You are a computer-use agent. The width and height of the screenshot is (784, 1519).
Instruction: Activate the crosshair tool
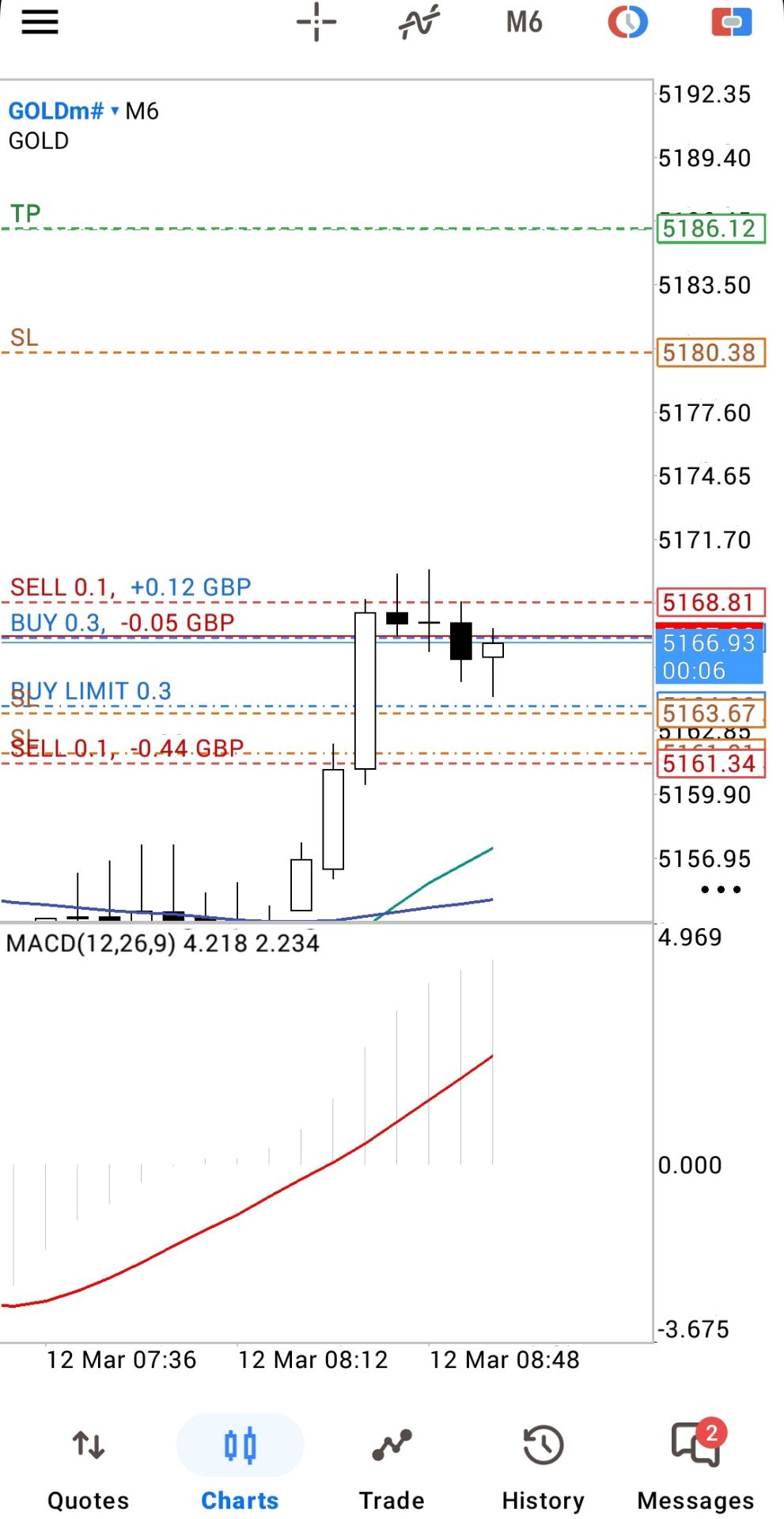316,22
